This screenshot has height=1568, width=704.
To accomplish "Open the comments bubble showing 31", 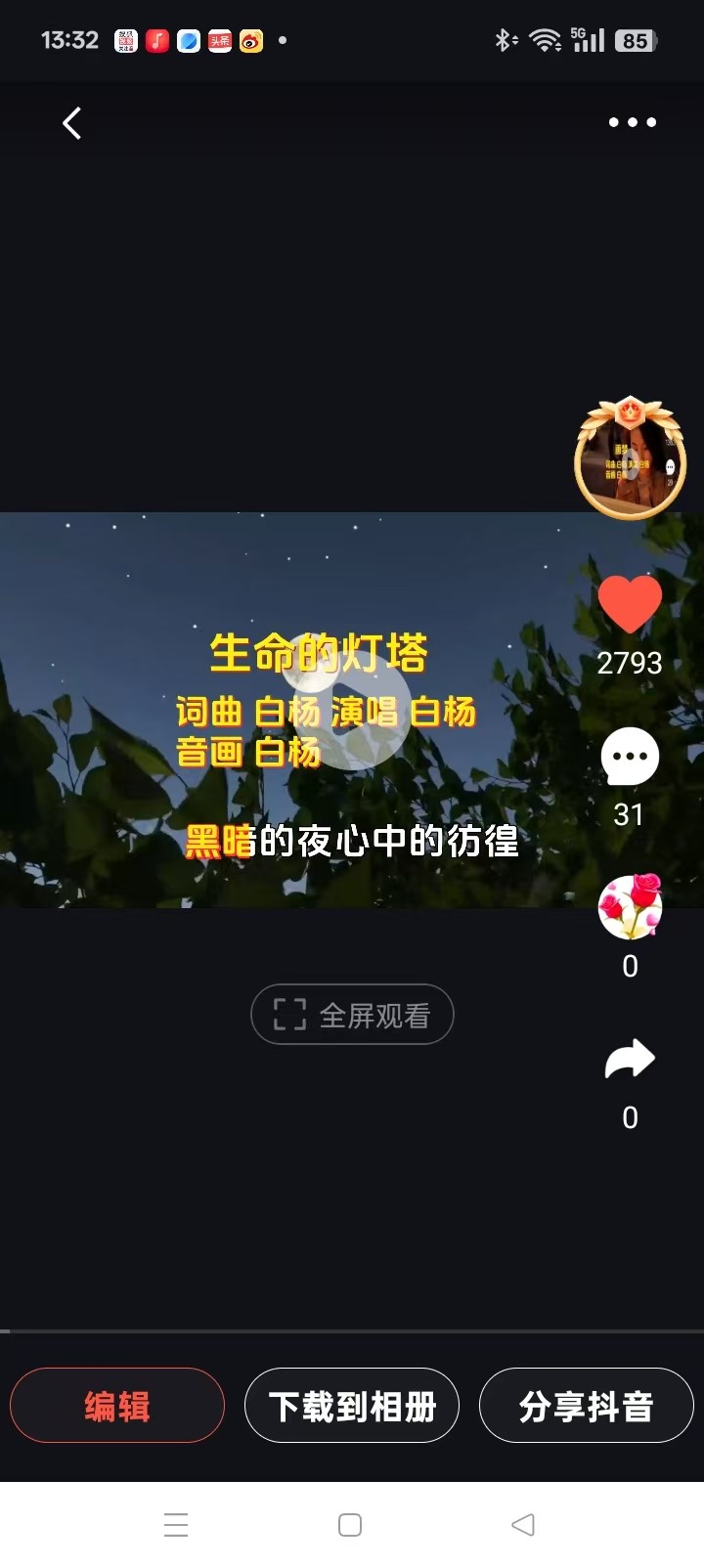I will point(630,757).
